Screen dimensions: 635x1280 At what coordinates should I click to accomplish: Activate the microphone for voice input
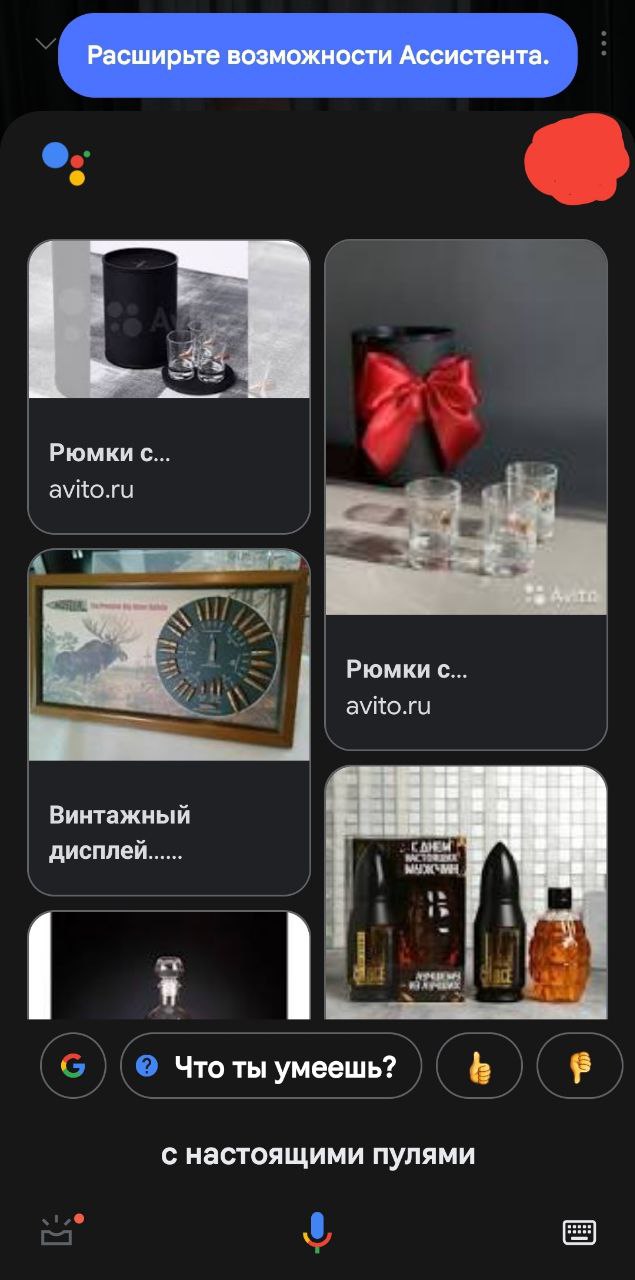pos(317,1231)
